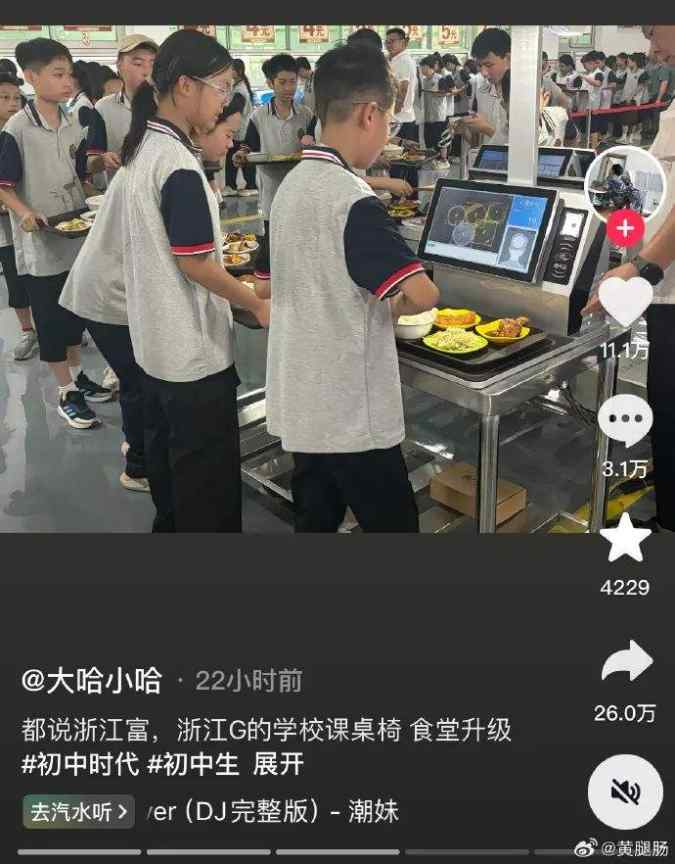Image resolution: width=675 pixels, height=864 pixels.
Task: Tap the 去汽水听 music button
Action: pos(78,811)
